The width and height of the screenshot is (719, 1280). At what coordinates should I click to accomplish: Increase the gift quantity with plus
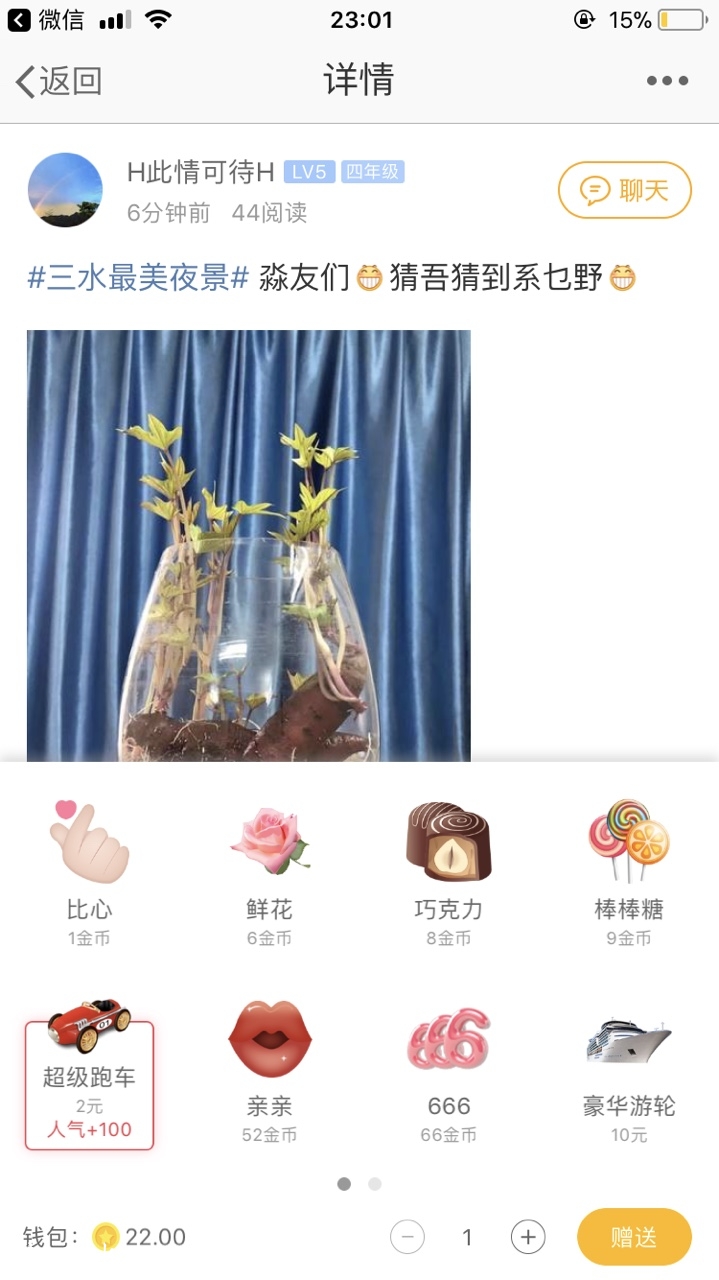coord(528,1237)
